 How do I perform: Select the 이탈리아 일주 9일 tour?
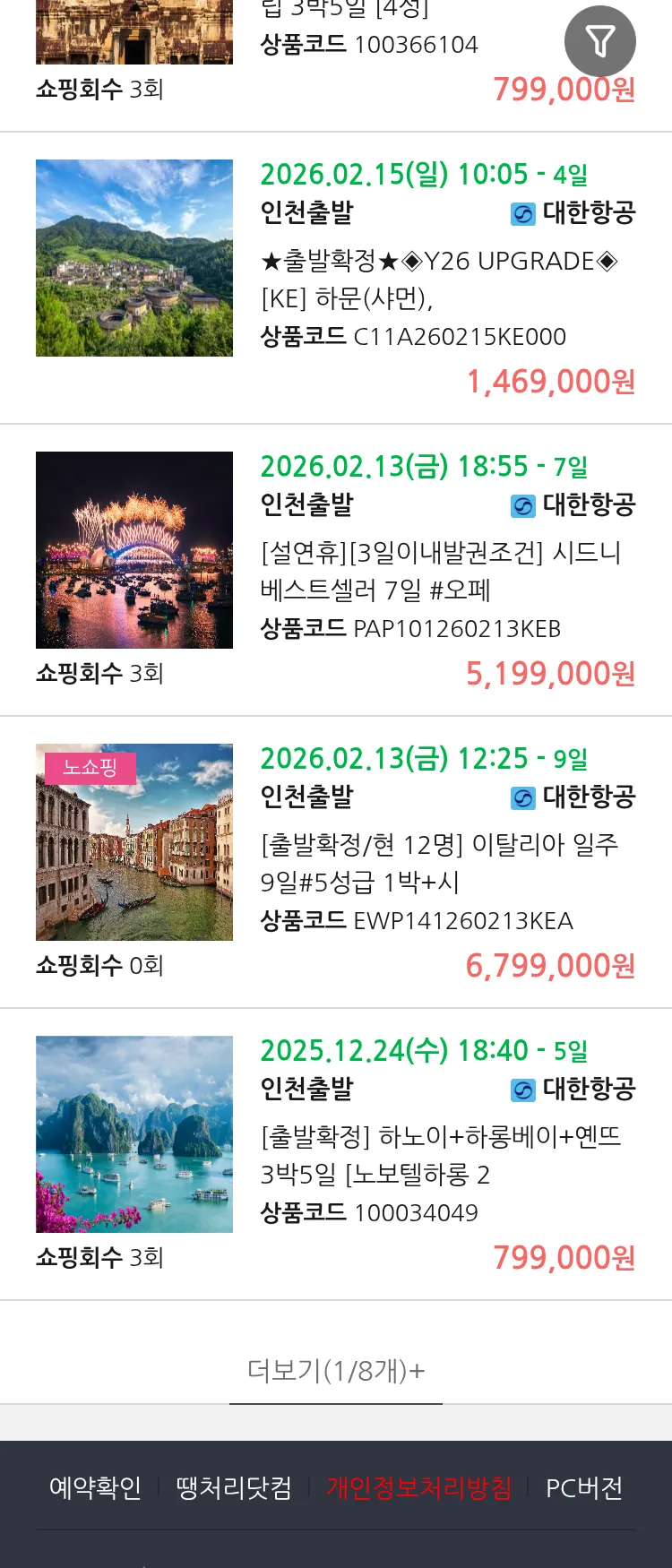click(x=439, y=863)
